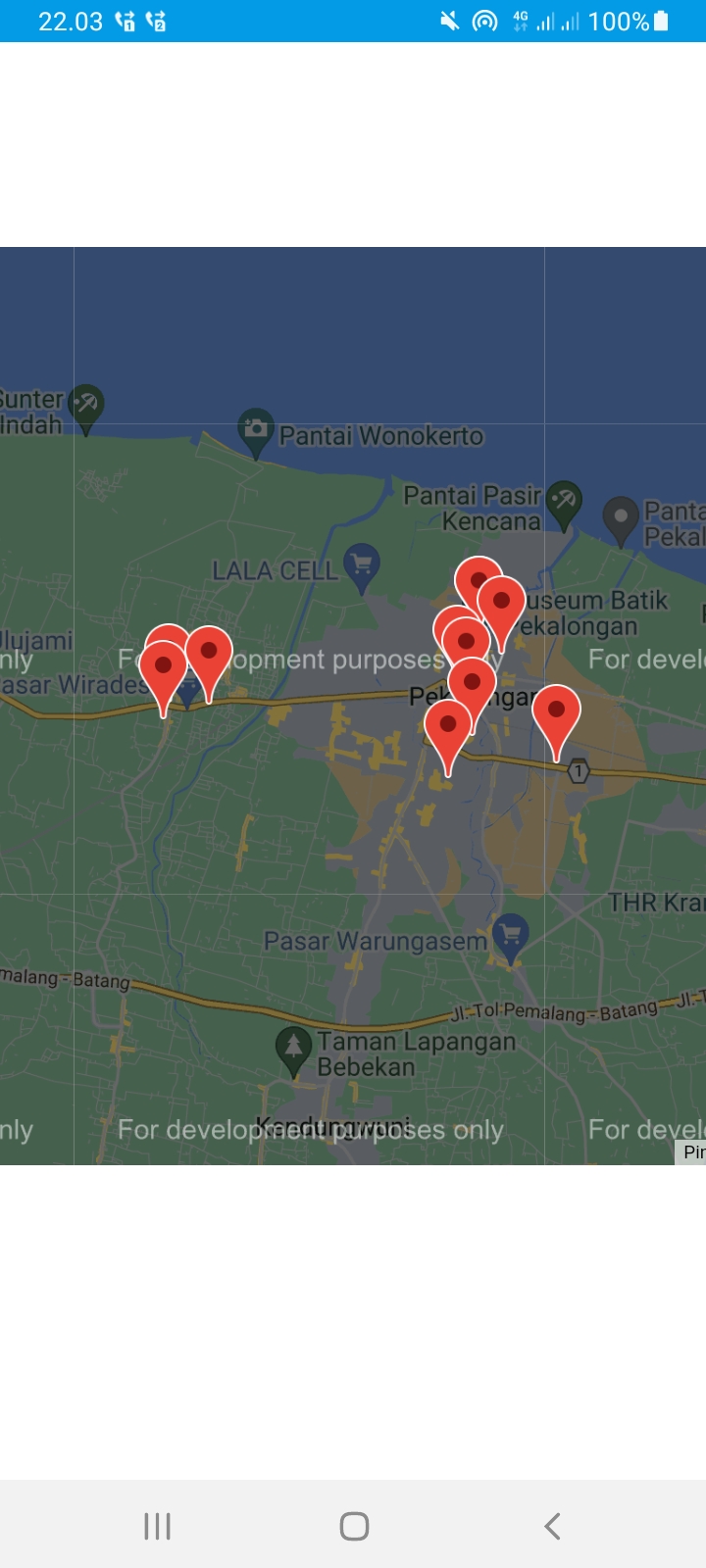706x1568 pixels.
Task: Select the Pantai Pasir Kencana beach icon
Action: tap(564, 504)
